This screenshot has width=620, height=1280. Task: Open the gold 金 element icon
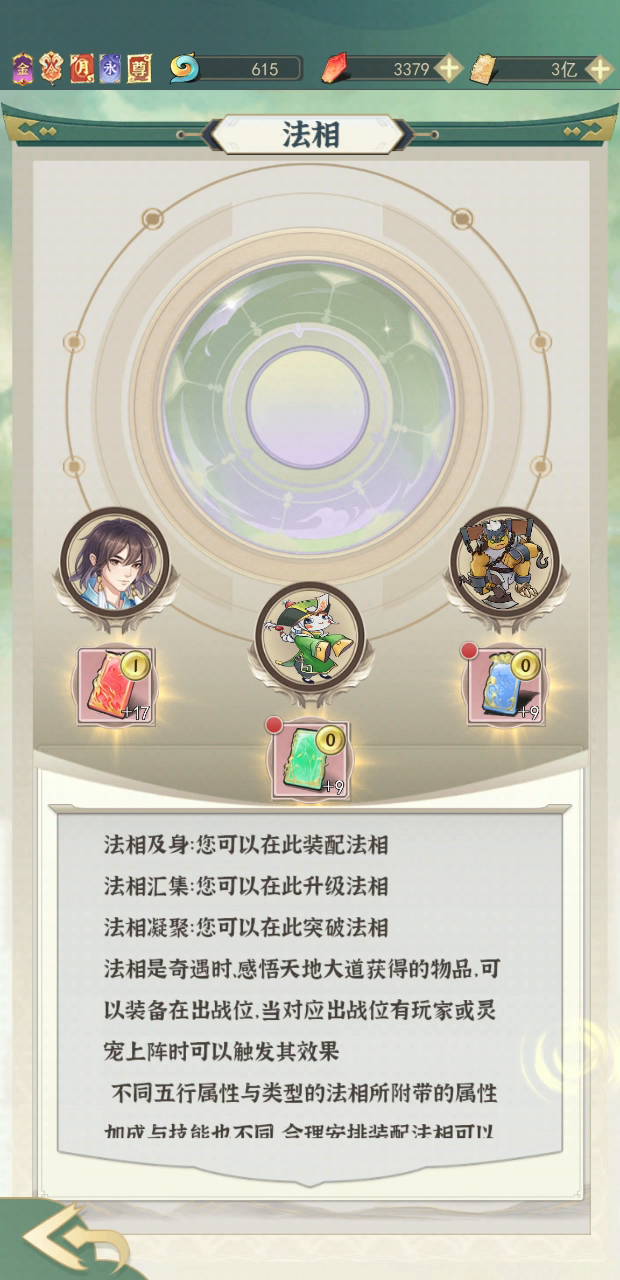pos(23,68)
